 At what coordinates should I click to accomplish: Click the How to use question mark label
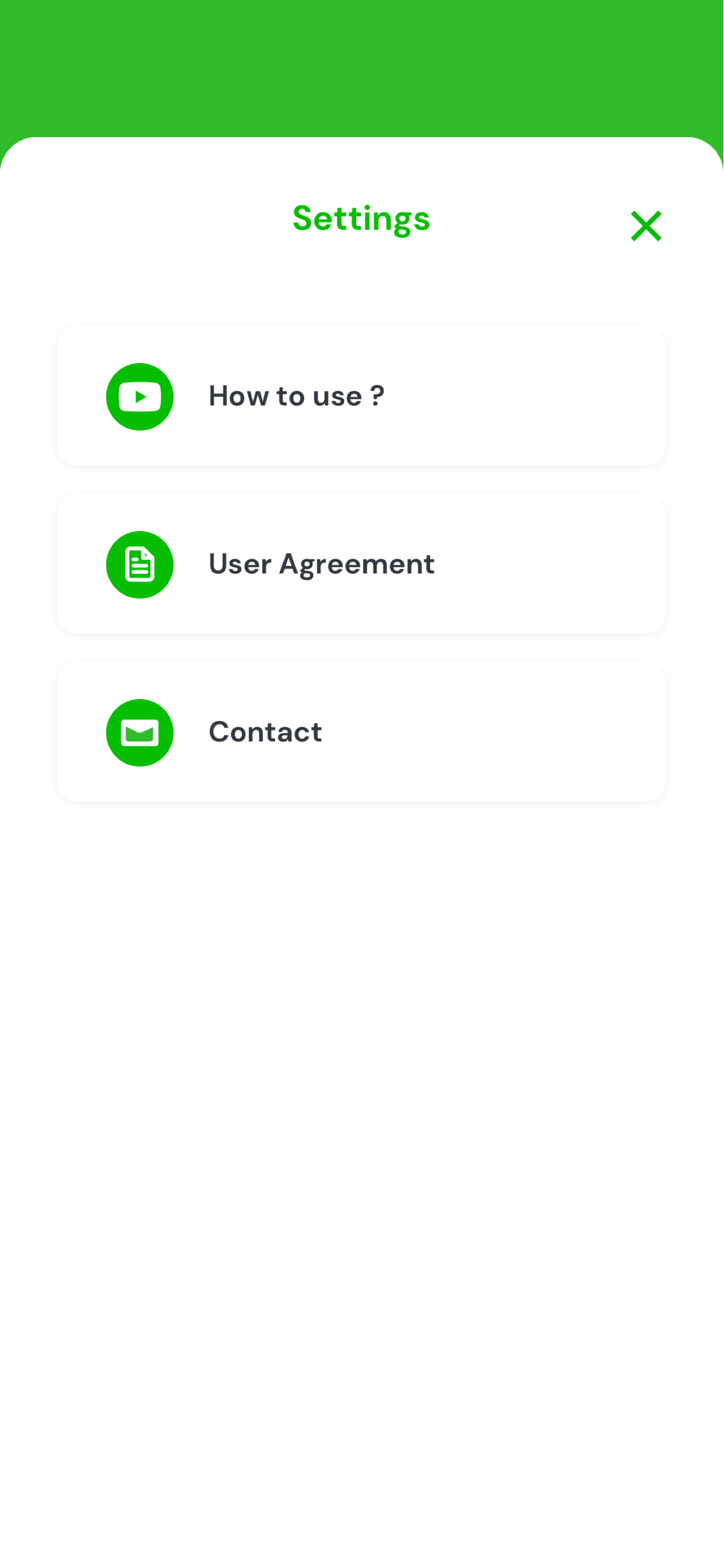(297, 395)
